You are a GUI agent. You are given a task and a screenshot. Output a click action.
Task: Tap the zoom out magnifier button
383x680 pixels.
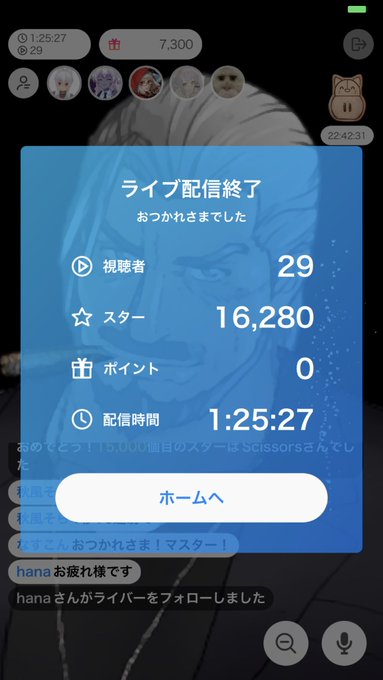pyautogui.click(x=286, y=643)
